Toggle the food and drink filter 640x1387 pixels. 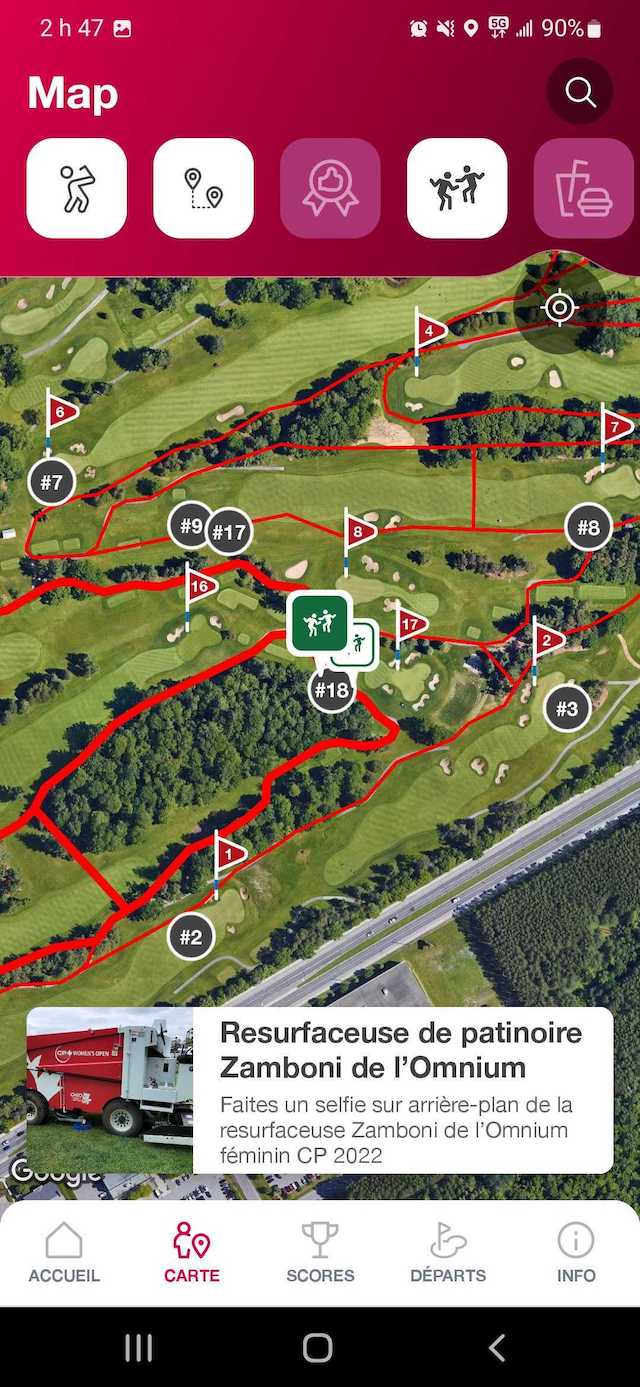click(584, 188)
